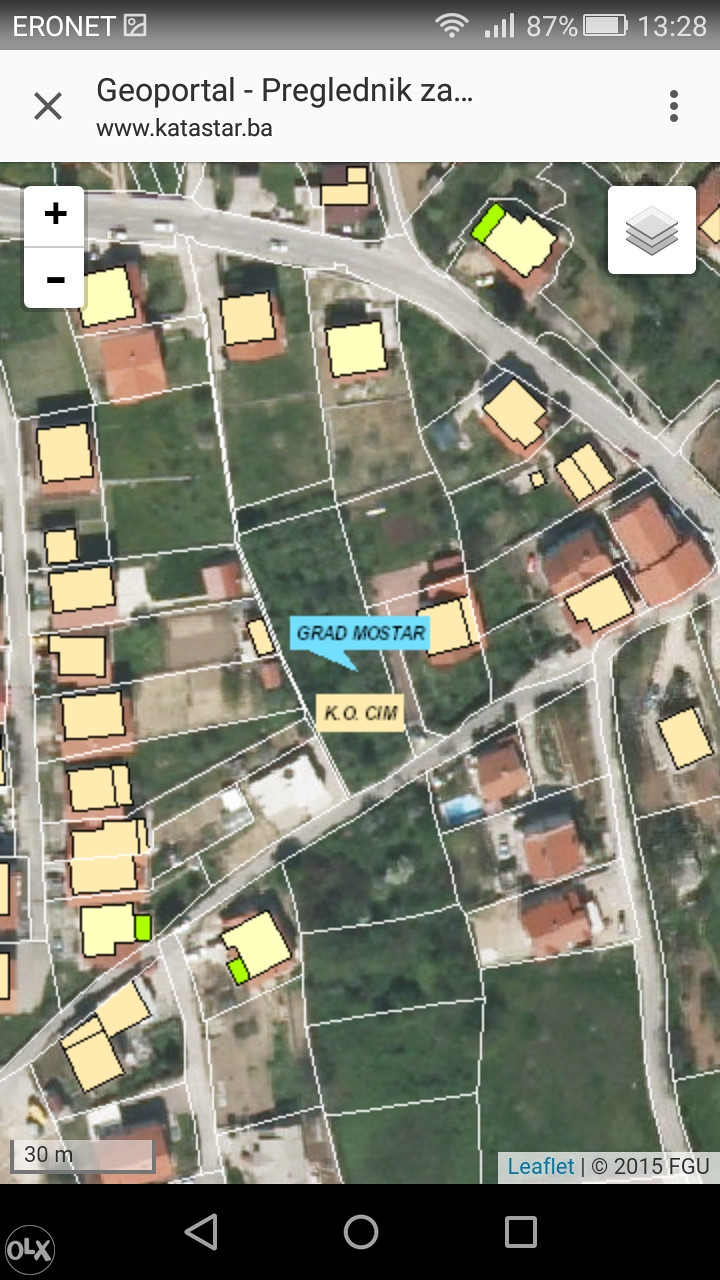Go back with the system back button
This screenshot has height=1280, width=720.
click(x=201, y=1232)
